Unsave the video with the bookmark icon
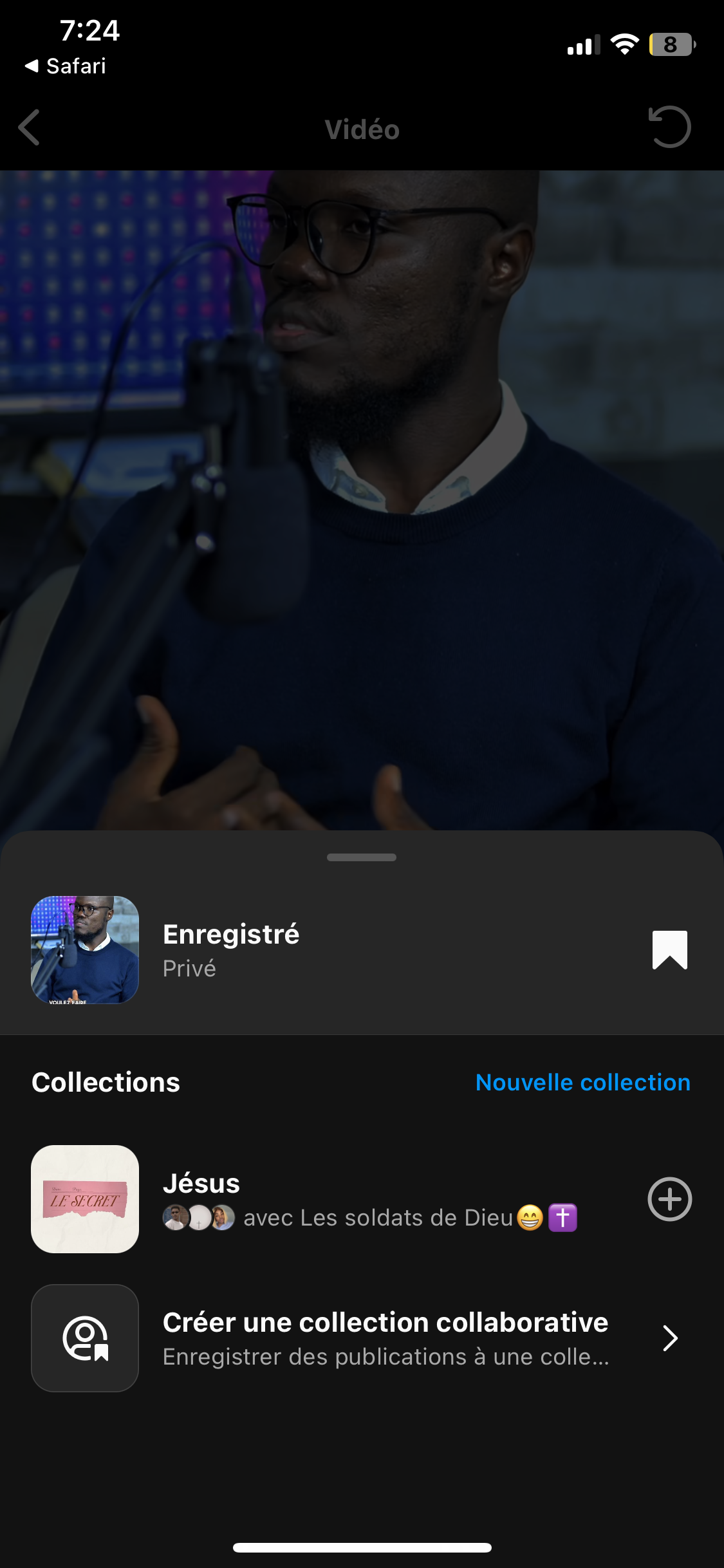Image resolution: width=724 pixels, height=1568 pixels. point(669,949)
